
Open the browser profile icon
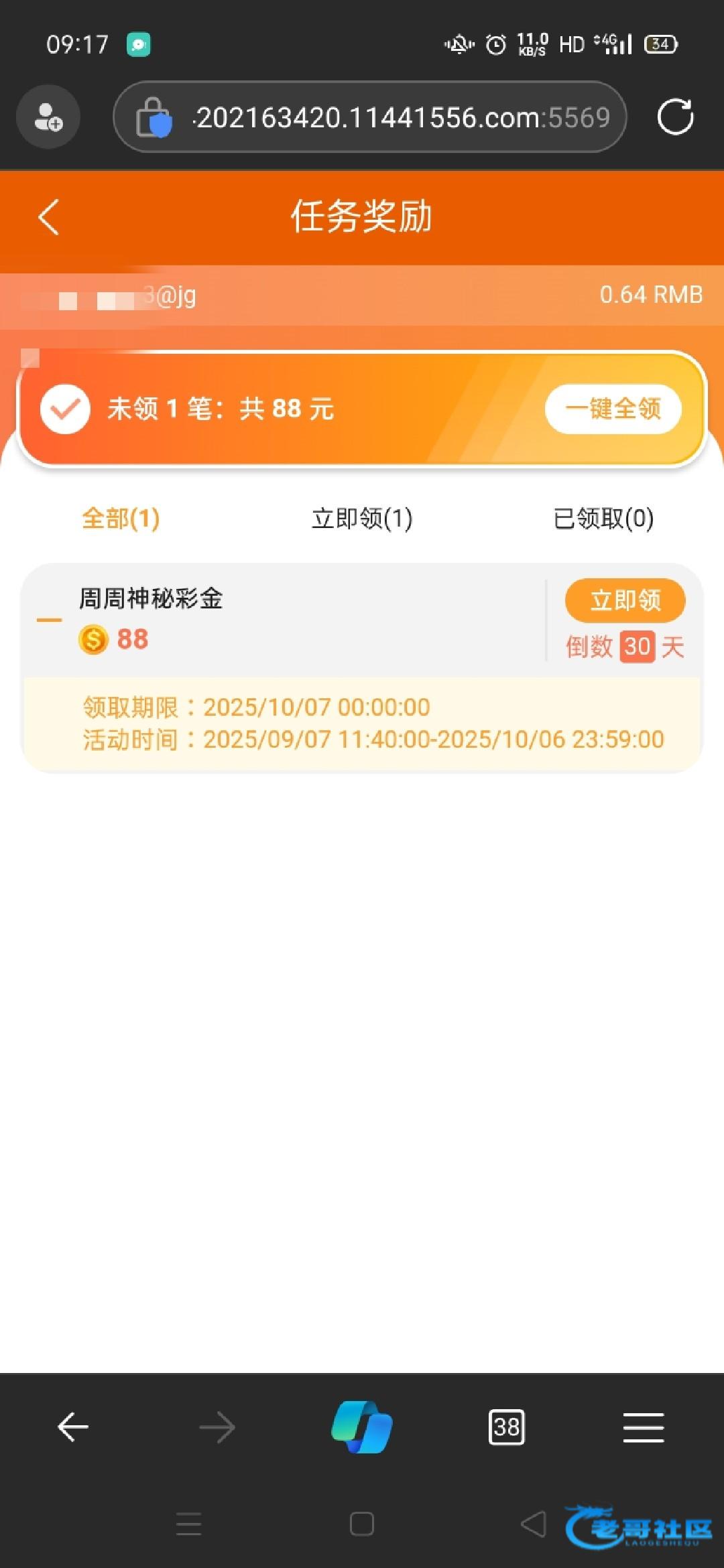tap(48, 117)
